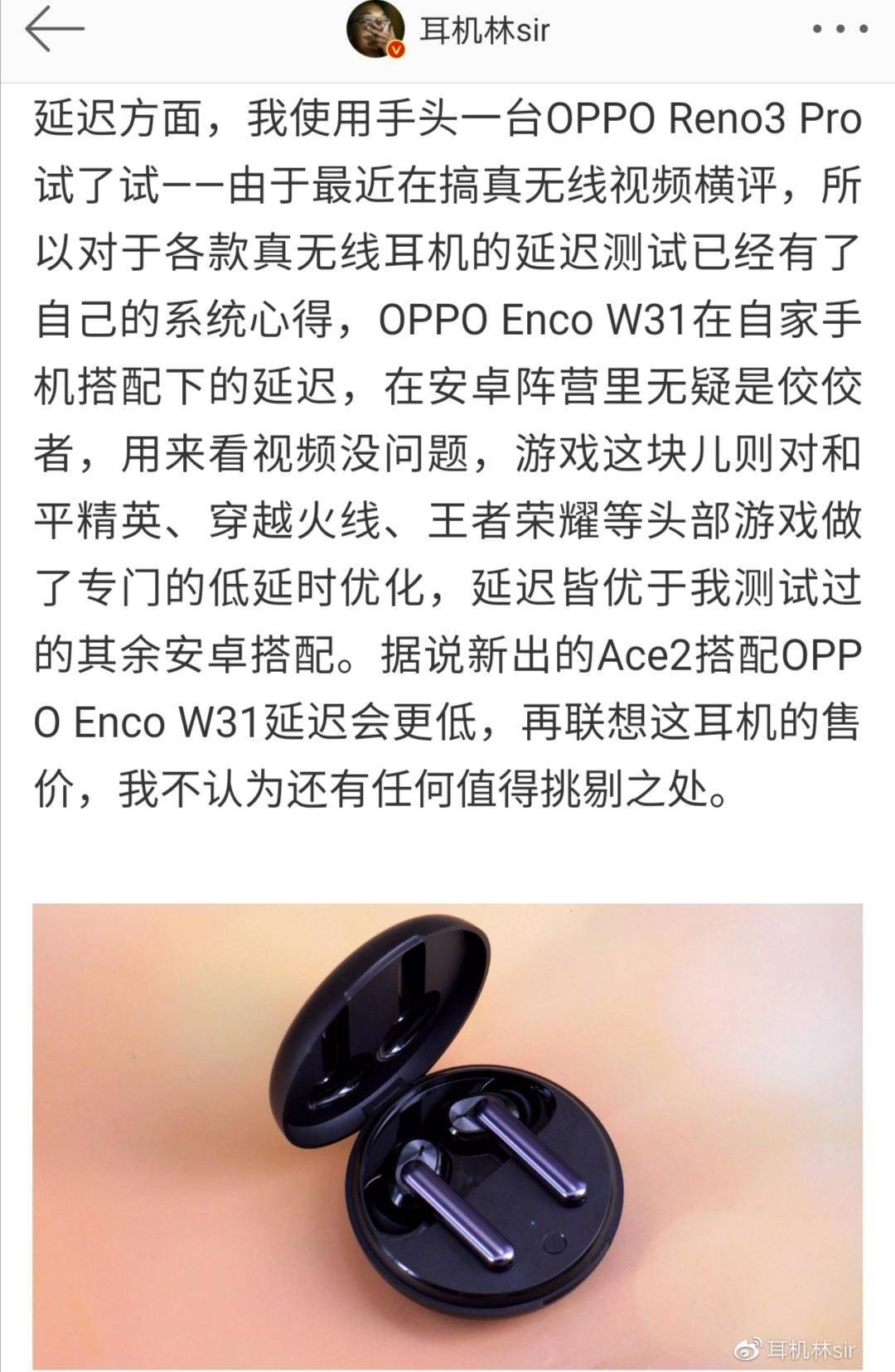The height and width of the screenshot is (1372, 895).
Task: Go back with the arrow icon
Action: coord(54,30)
